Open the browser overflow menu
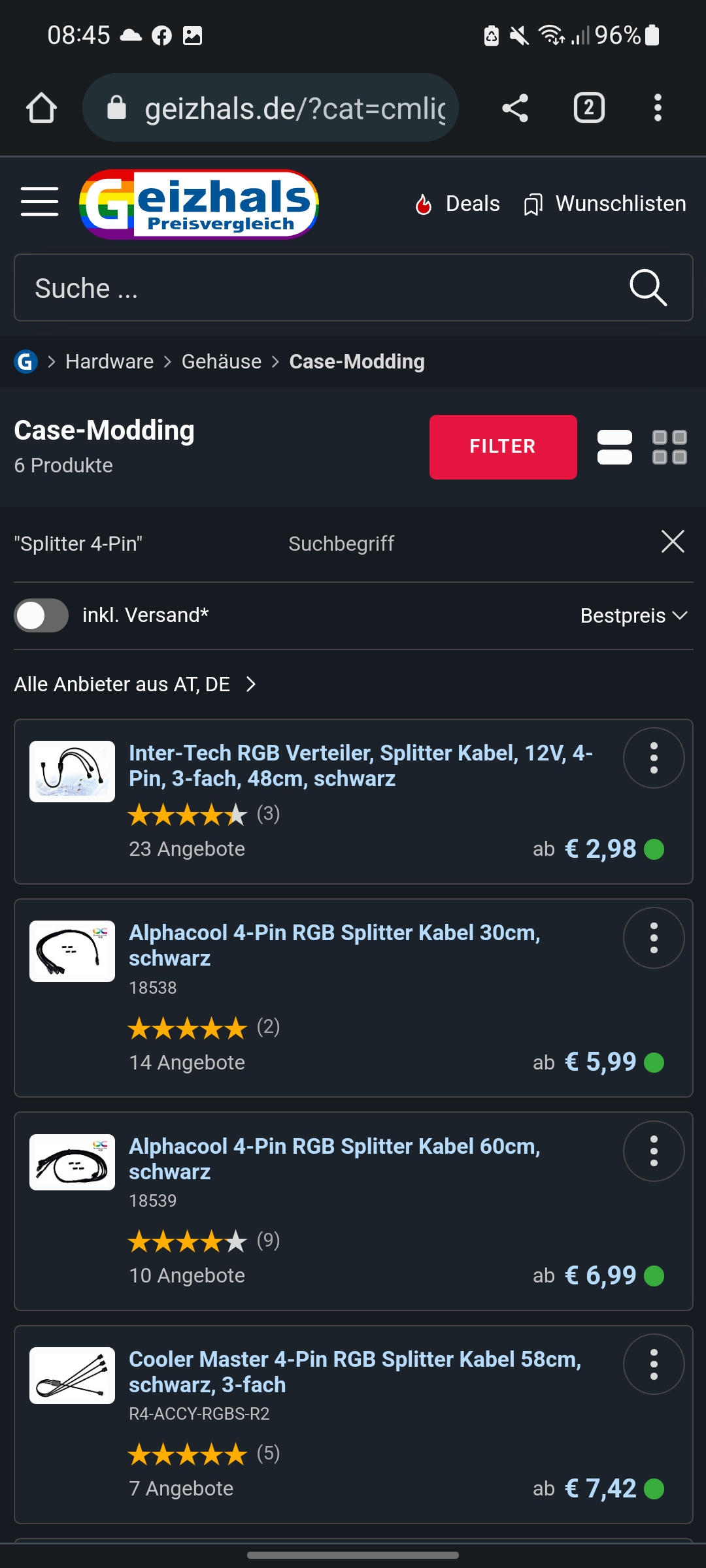 [x=658, y=108]
